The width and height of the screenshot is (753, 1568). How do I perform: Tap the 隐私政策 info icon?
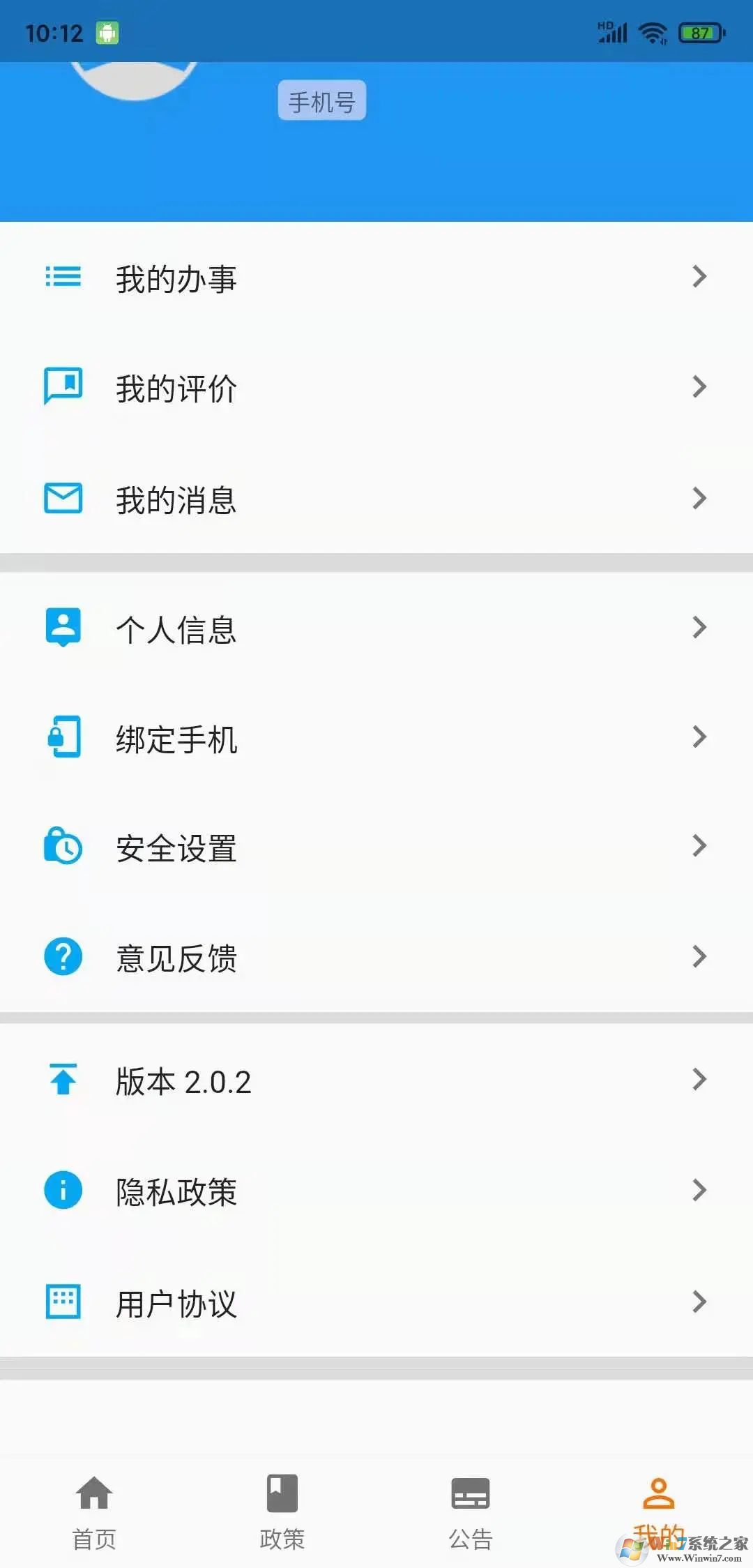63,1191
